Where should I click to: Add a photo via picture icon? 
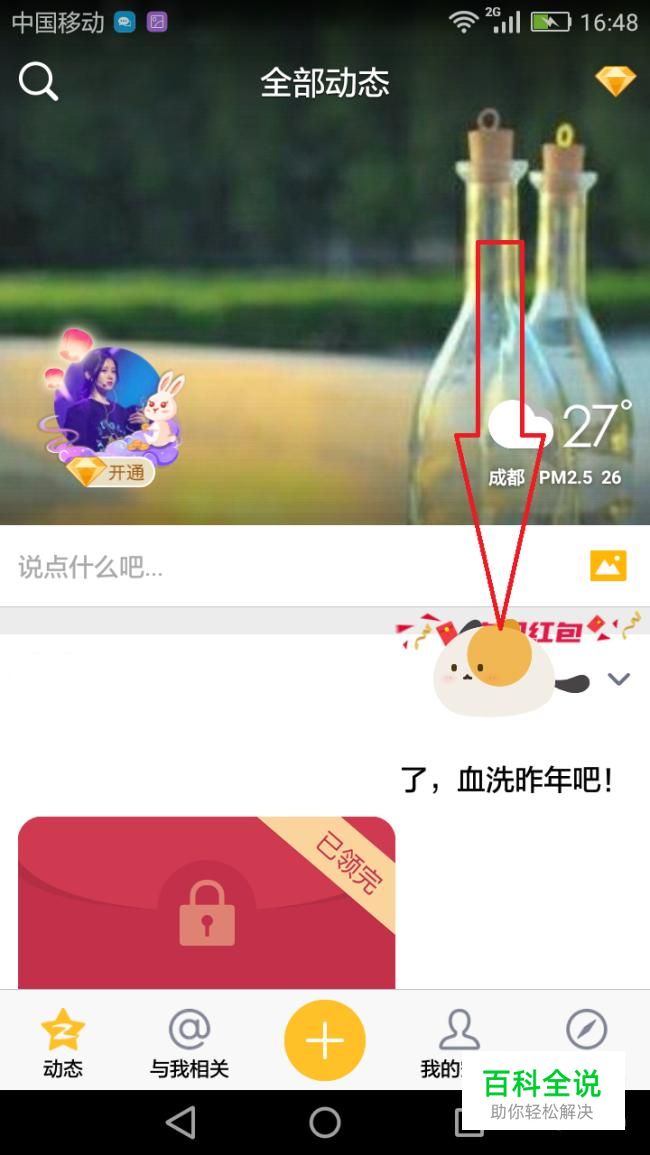tap(607, 566)
